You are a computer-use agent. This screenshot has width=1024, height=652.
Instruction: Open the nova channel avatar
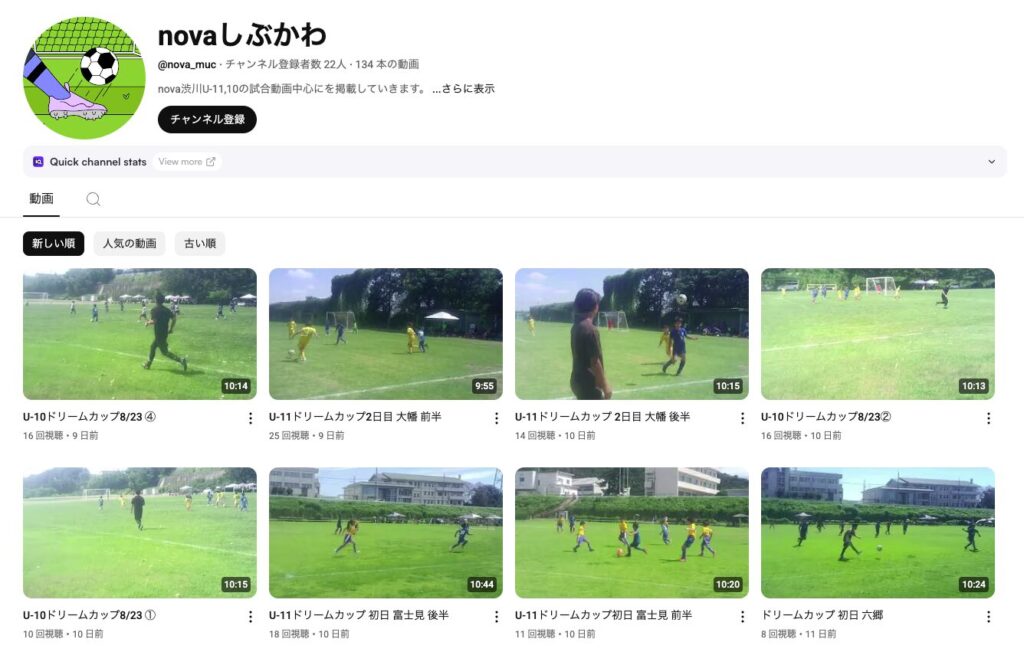[x=84, y=77]
